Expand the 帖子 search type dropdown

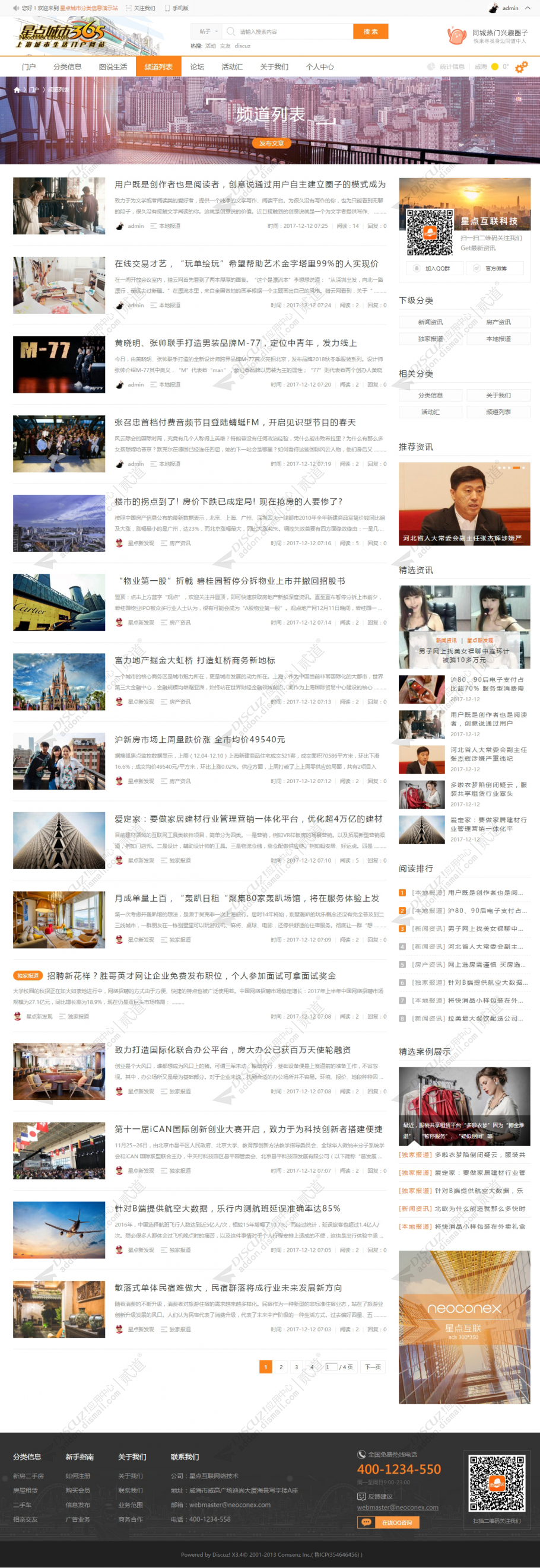(207, 31)
